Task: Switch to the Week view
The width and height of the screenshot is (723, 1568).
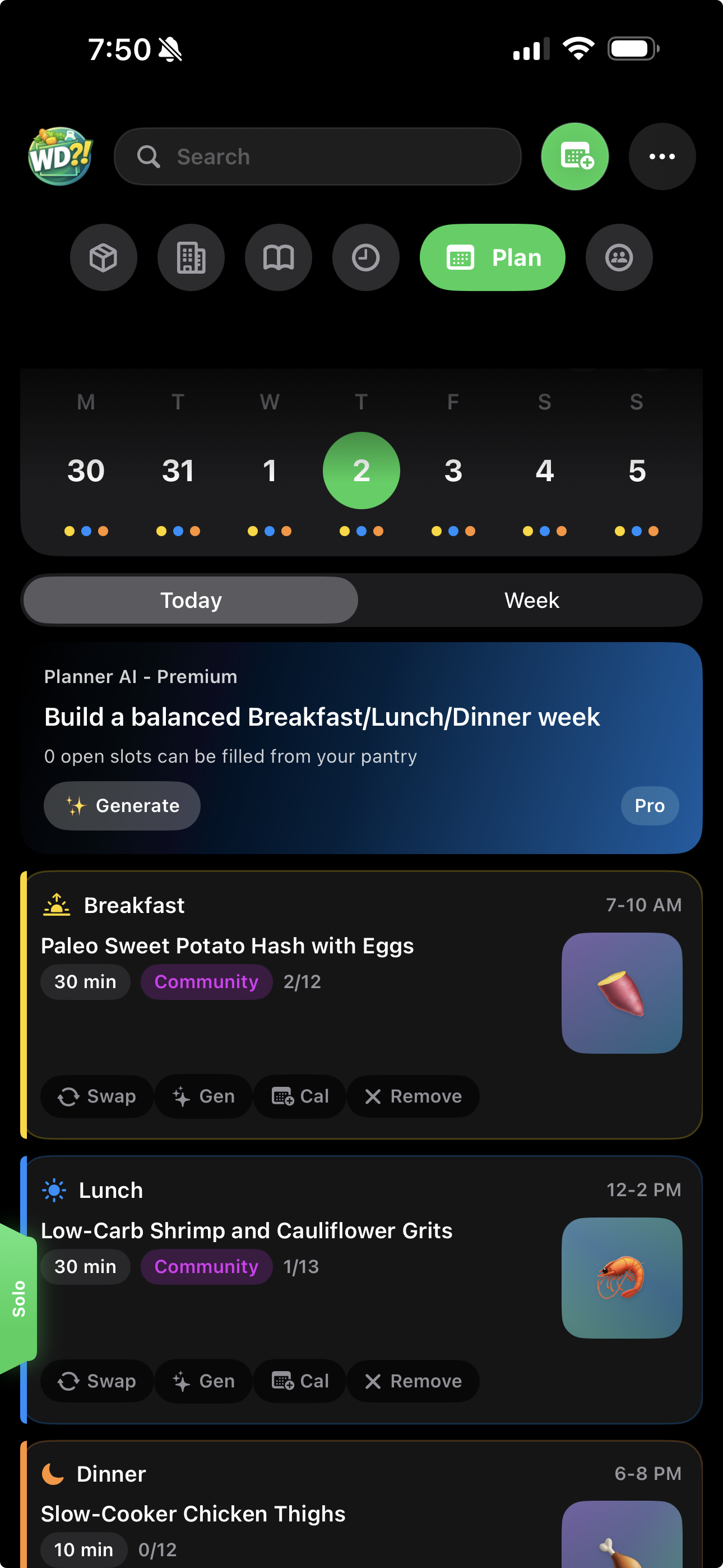Action: point(531,599)
